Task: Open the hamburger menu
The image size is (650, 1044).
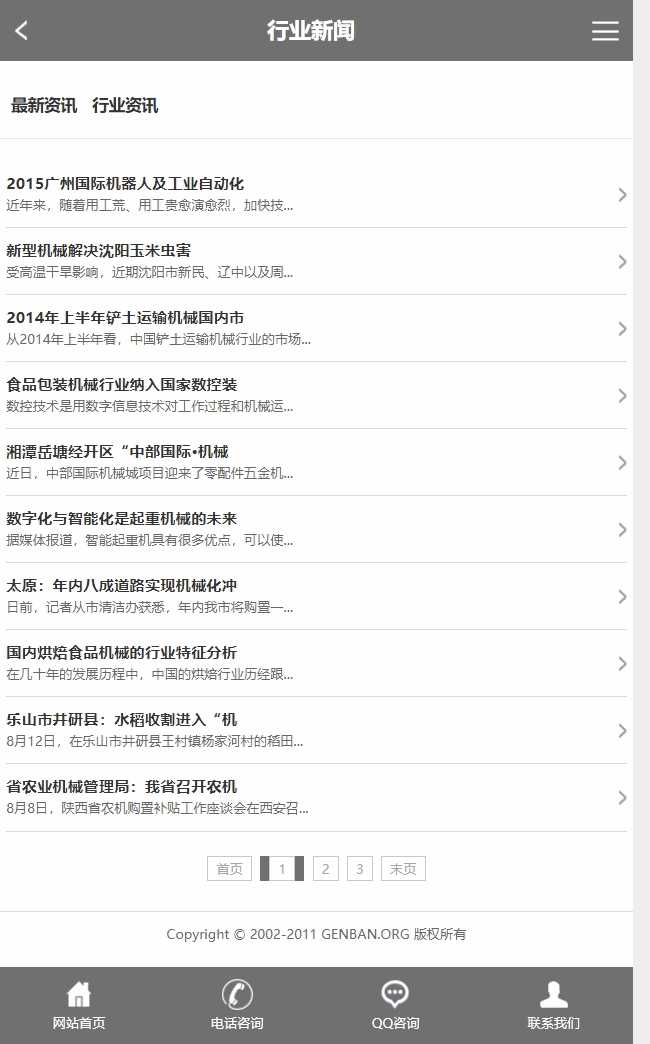Action: pyautogui.click(x=605, y=31)
